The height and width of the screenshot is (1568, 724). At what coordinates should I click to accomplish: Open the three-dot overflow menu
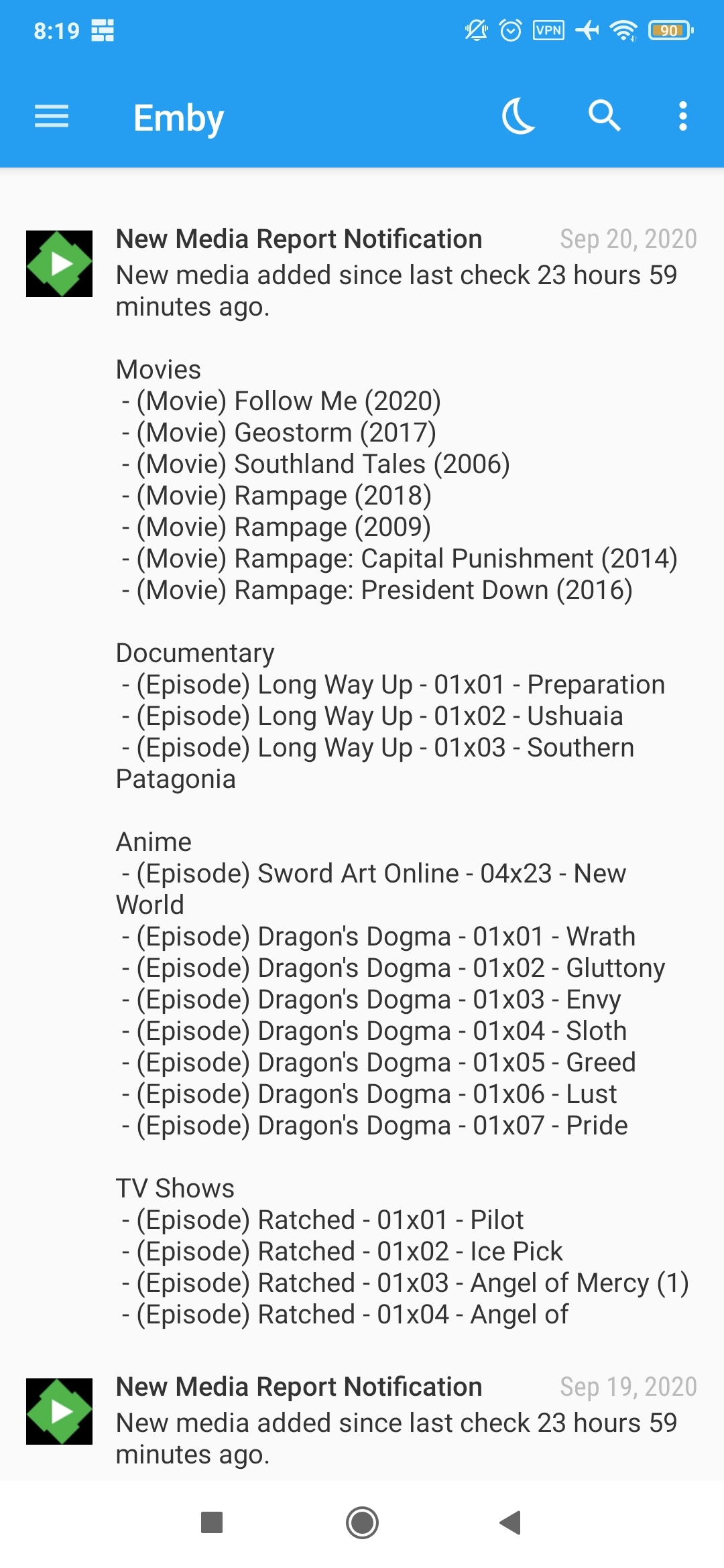tap(682, 117)
